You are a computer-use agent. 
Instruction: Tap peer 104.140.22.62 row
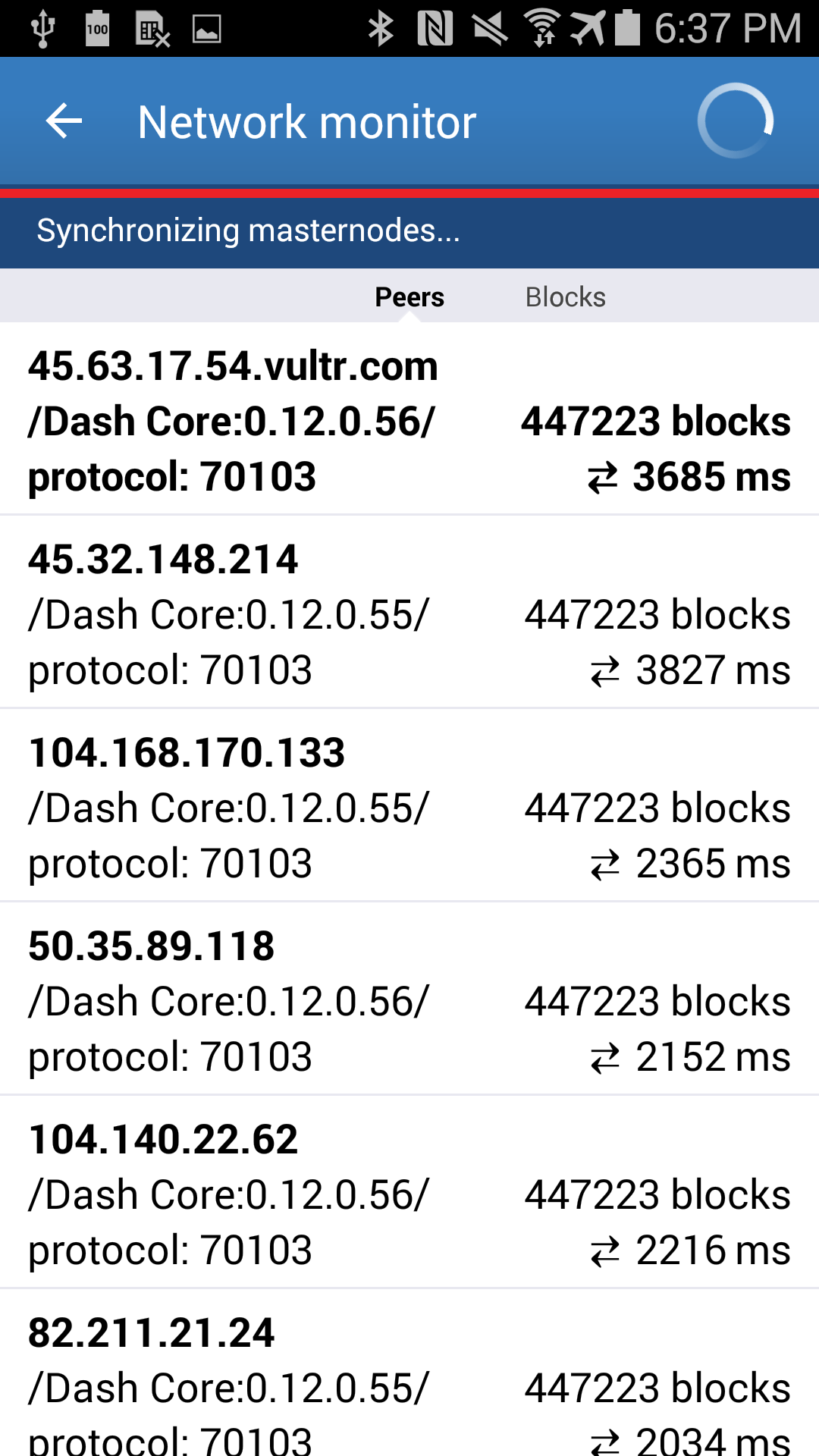coord(409,1193)
